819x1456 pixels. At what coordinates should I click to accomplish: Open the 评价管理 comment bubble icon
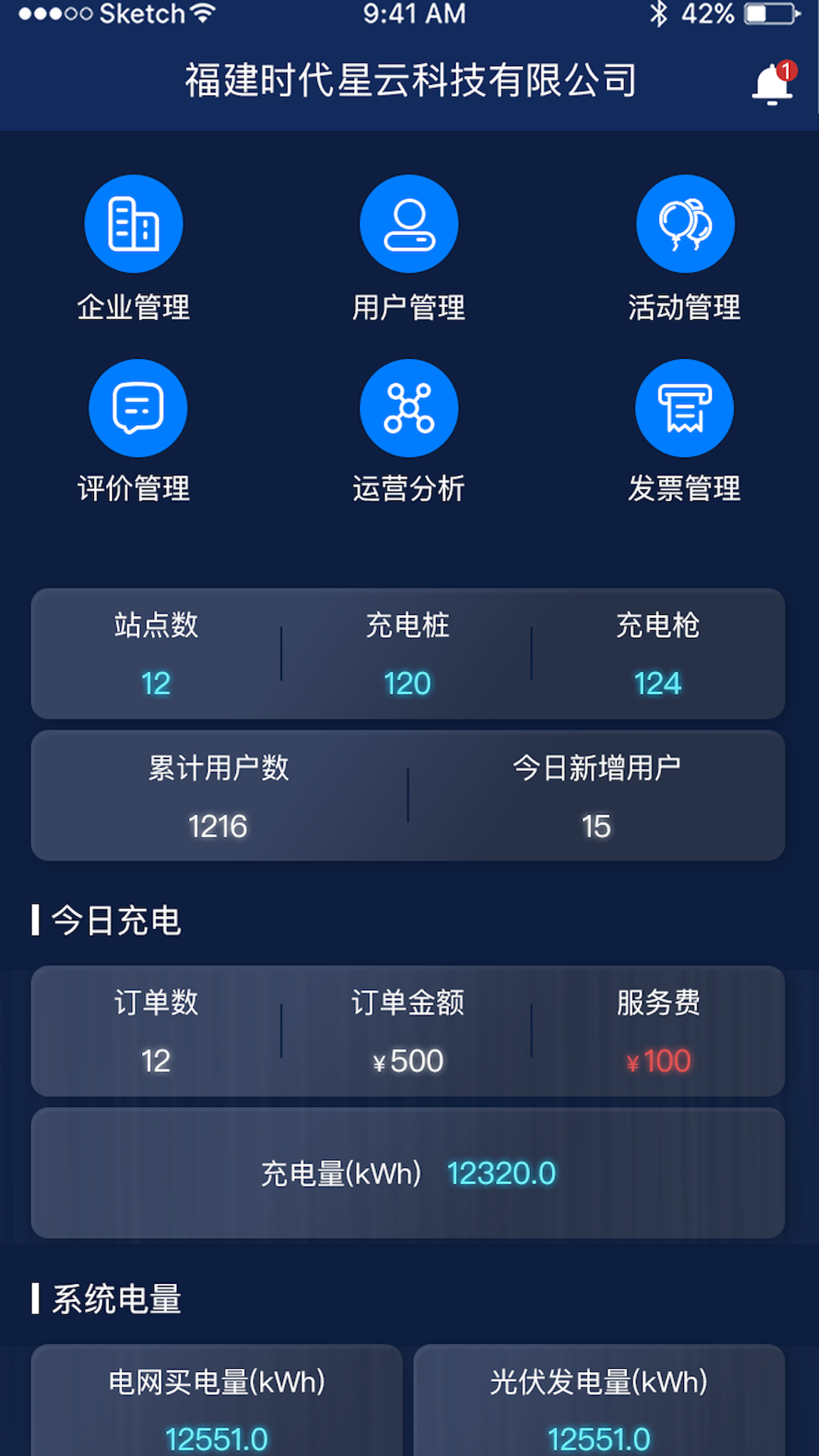(137, 407)
